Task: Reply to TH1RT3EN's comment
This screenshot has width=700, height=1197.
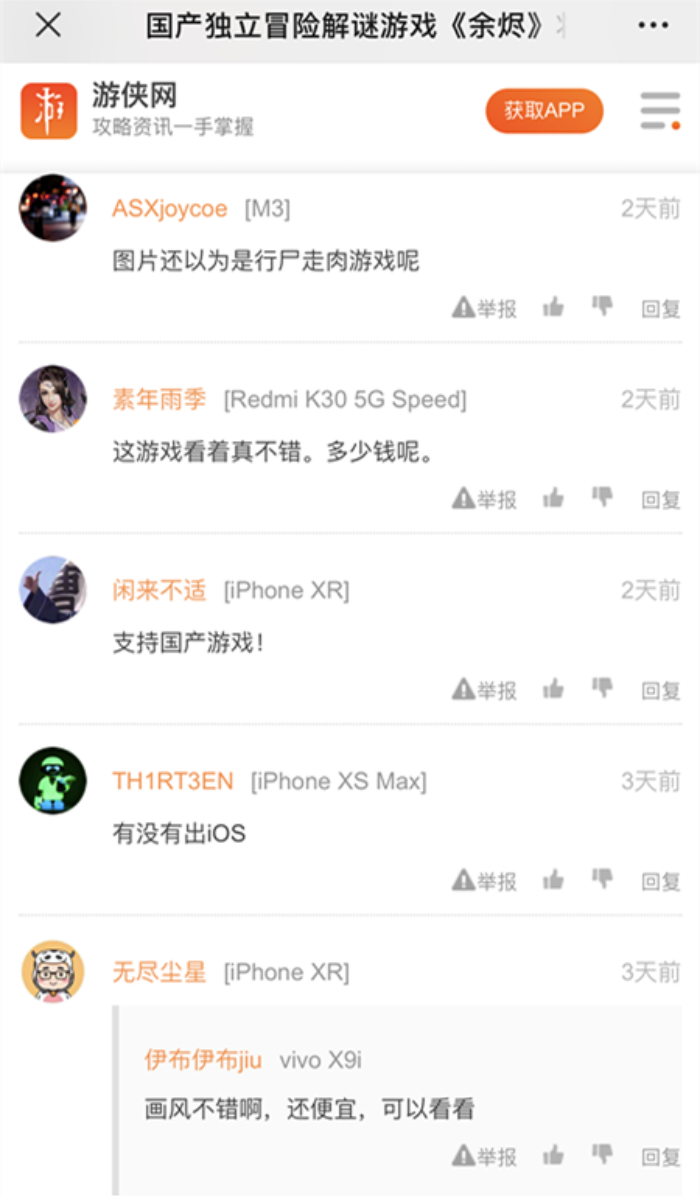Action: [x=660, y=880]
